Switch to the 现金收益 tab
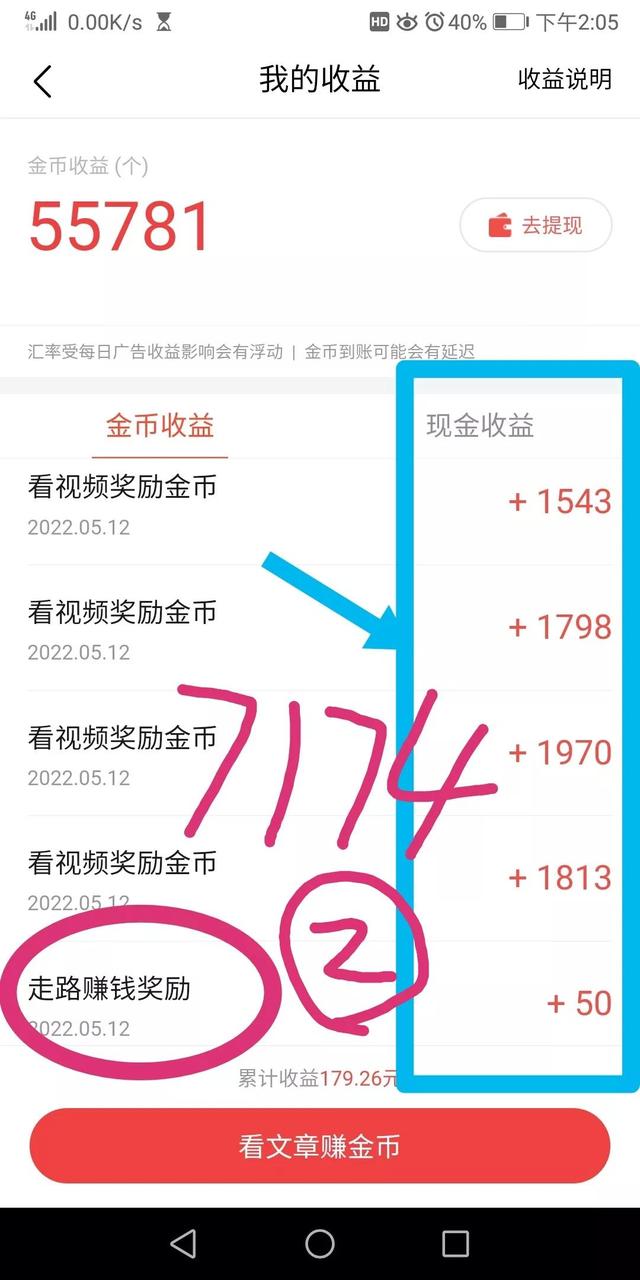This screenshot has height=1280, width=640. [x=480, y=425]
